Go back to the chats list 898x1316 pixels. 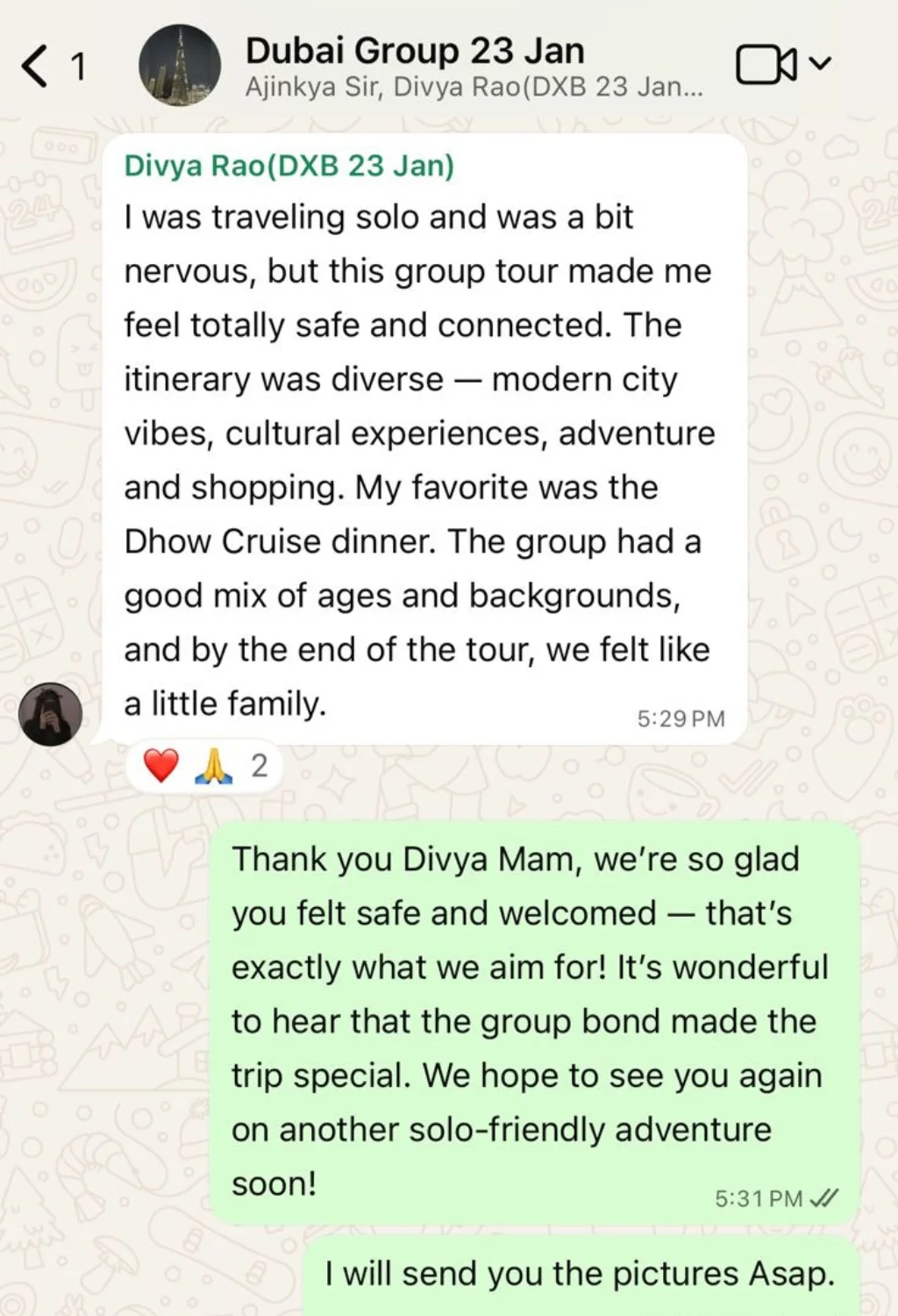coord(37,67)
